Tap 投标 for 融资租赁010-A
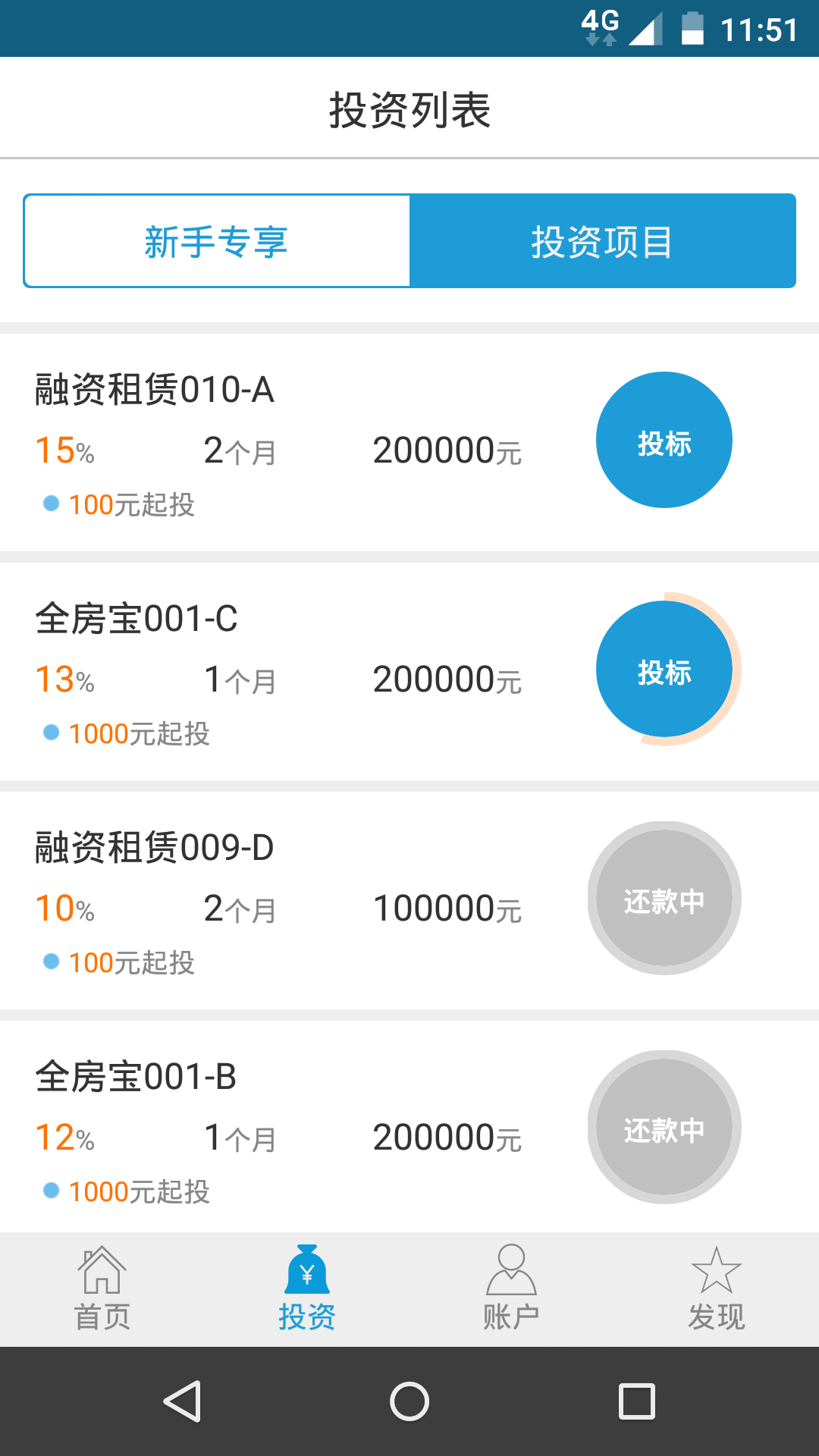This screenshot has width=819, height=1456. pos(664,440)
